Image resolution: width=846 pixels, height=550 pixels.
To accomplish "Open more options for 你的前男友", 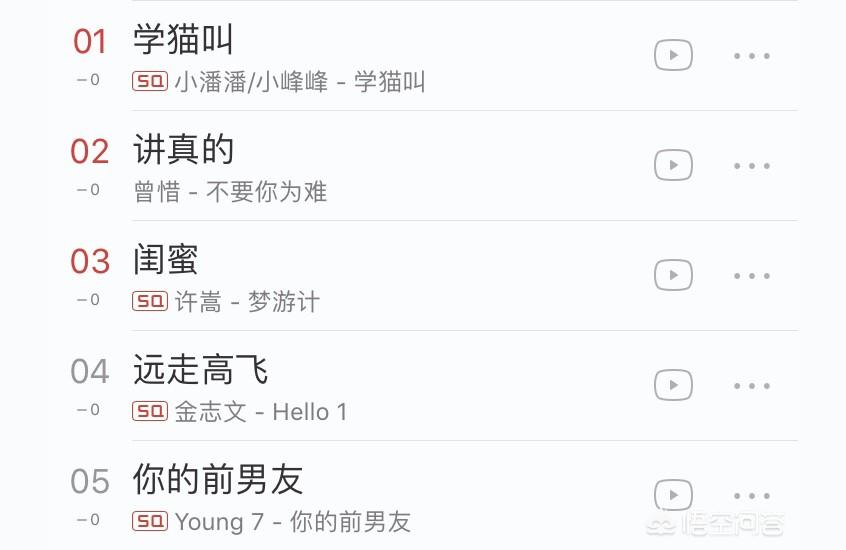I will [x=751, y=496].
